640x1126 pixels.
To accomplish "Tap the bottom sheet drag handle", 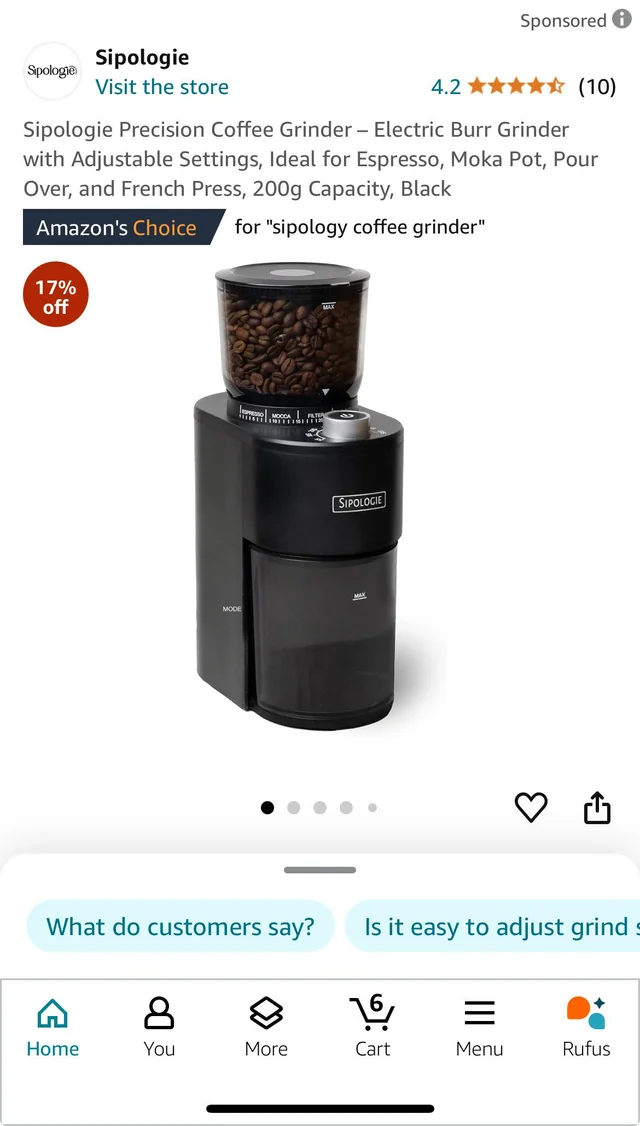I will 320,870.
